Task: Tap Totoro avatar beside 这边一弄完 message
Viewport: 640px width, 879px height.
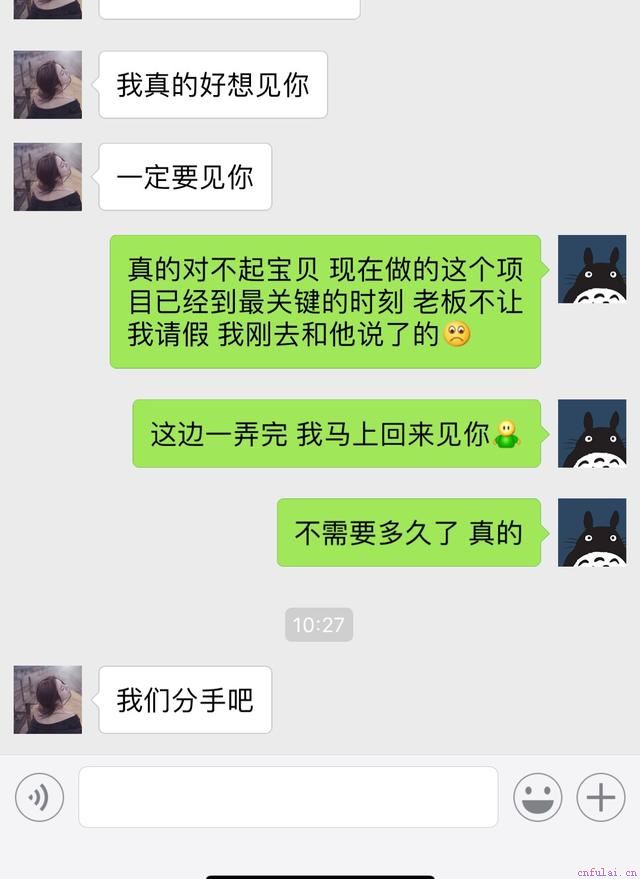Action: coord(592,433)
